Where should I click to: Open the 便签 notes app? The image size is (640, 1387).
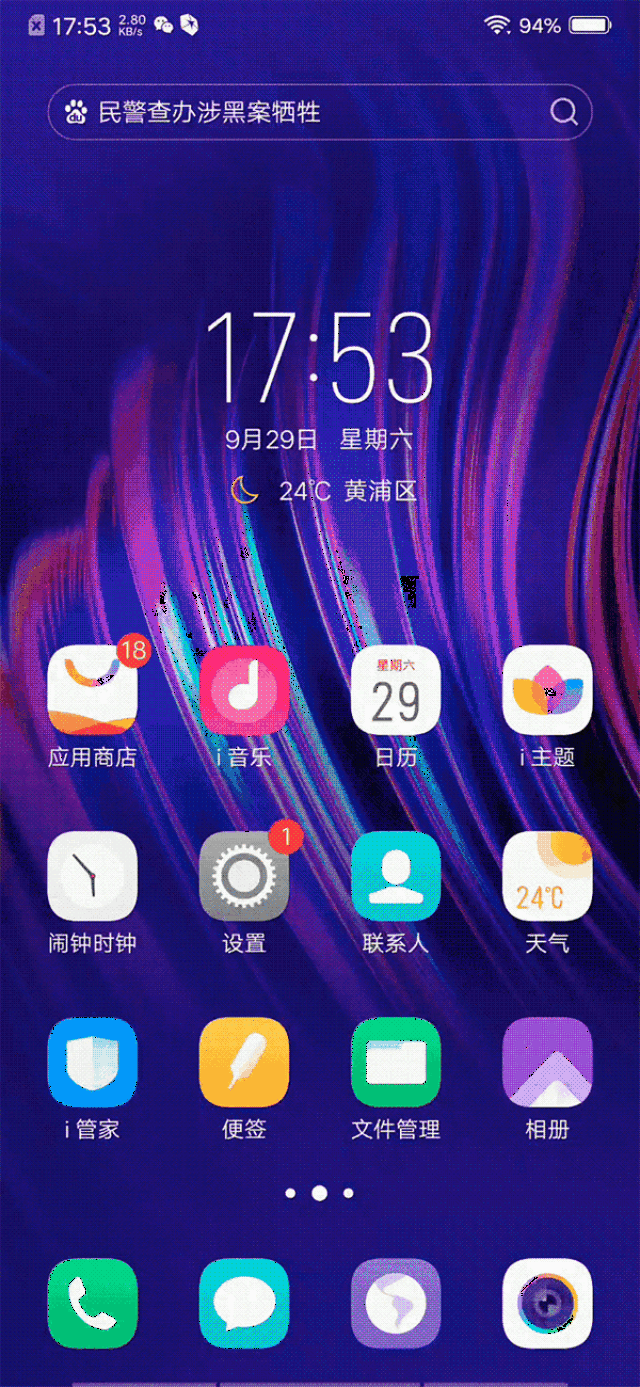point(244,1062)
